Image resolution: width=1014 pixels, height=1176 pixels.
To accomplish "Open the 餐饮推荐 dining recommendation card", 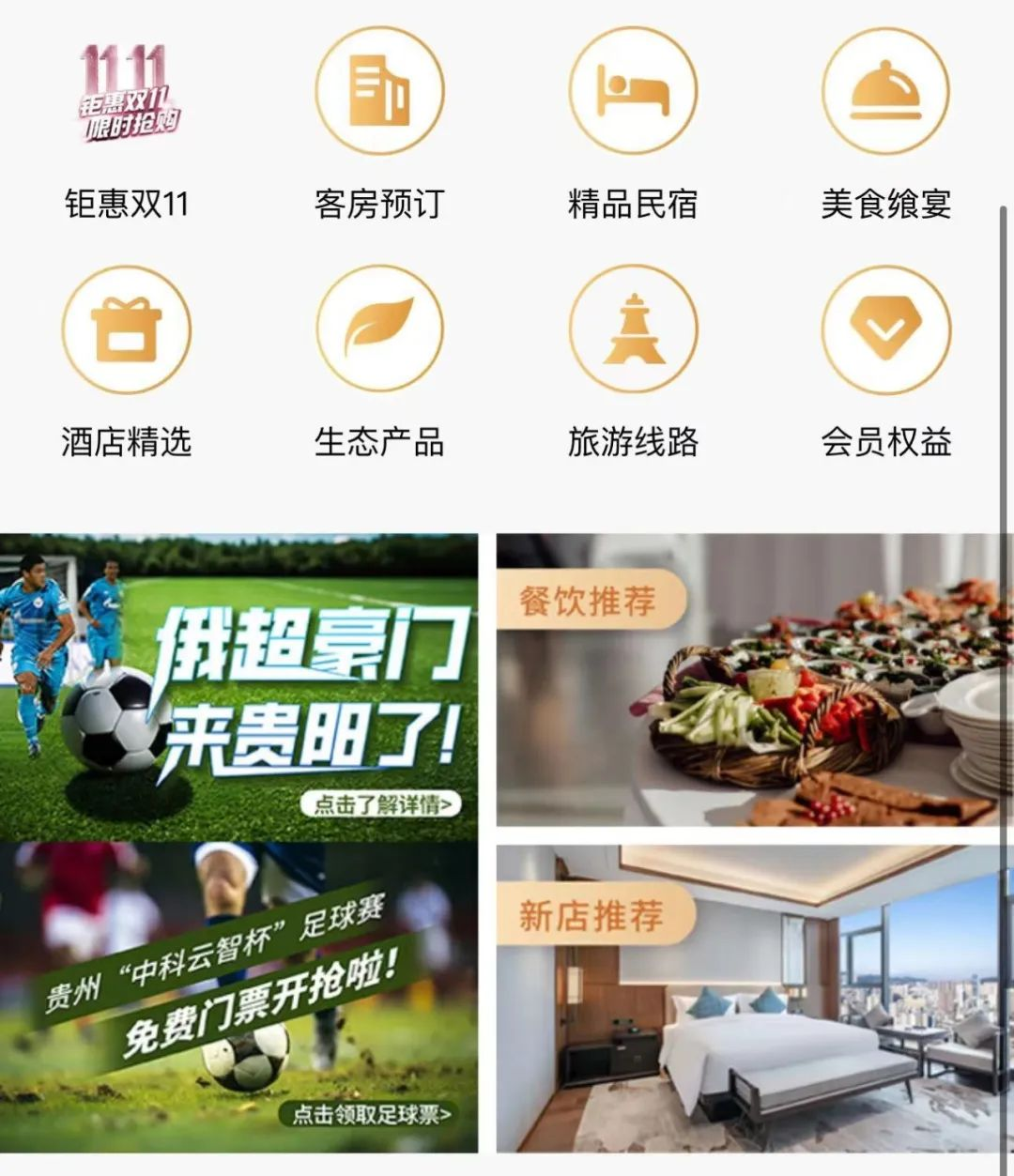I will point(749,680).
